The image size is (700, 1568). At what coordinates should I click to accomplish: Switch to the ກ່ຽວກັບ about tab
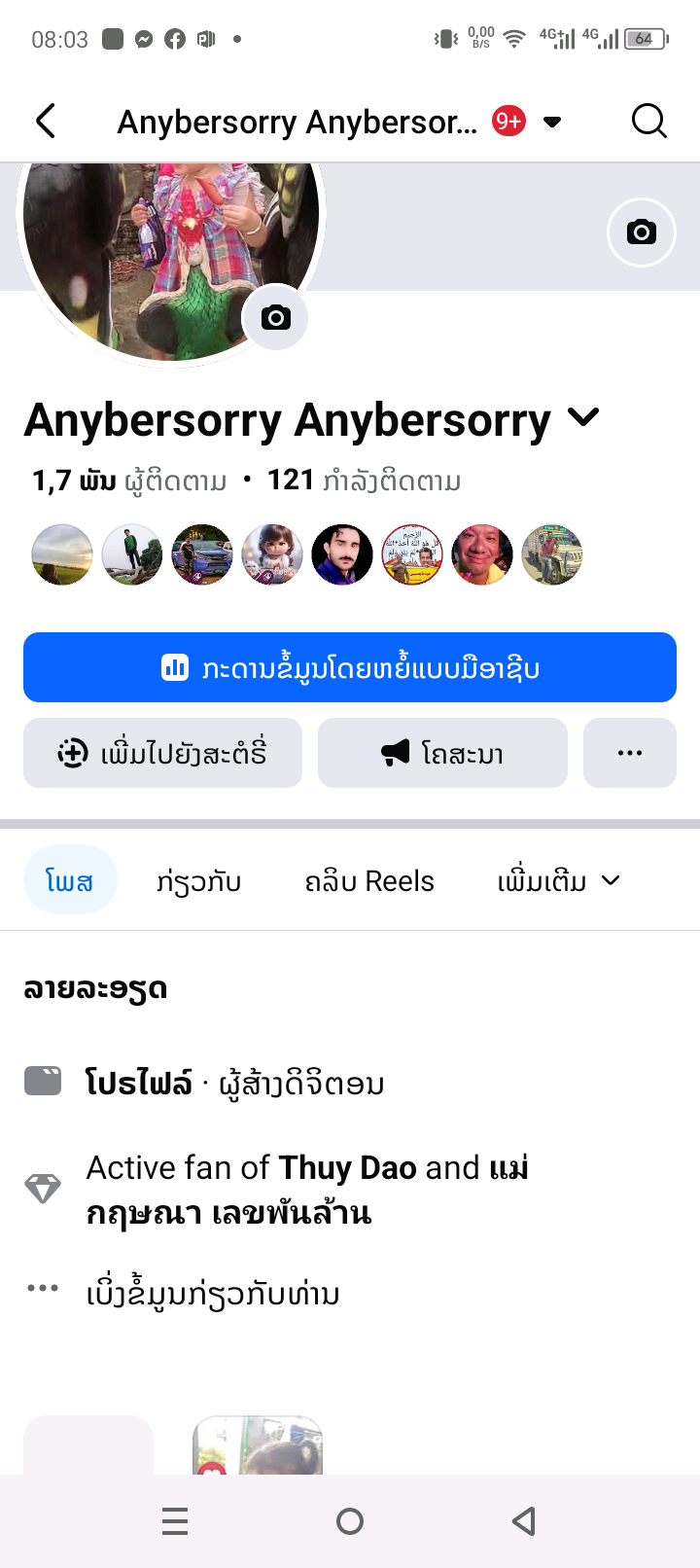(x=198, y=881)
